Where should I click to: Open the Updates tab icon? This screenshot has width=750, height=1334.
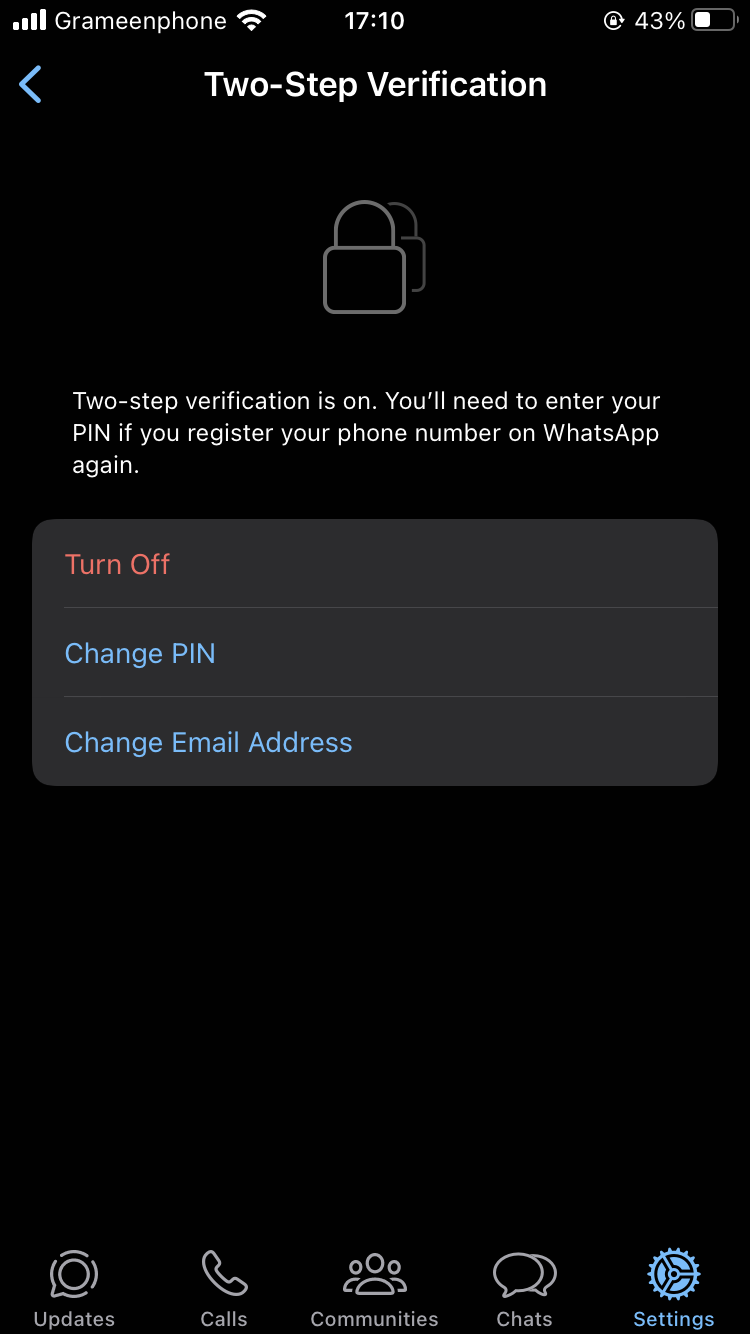click(x=73, y=1274)
